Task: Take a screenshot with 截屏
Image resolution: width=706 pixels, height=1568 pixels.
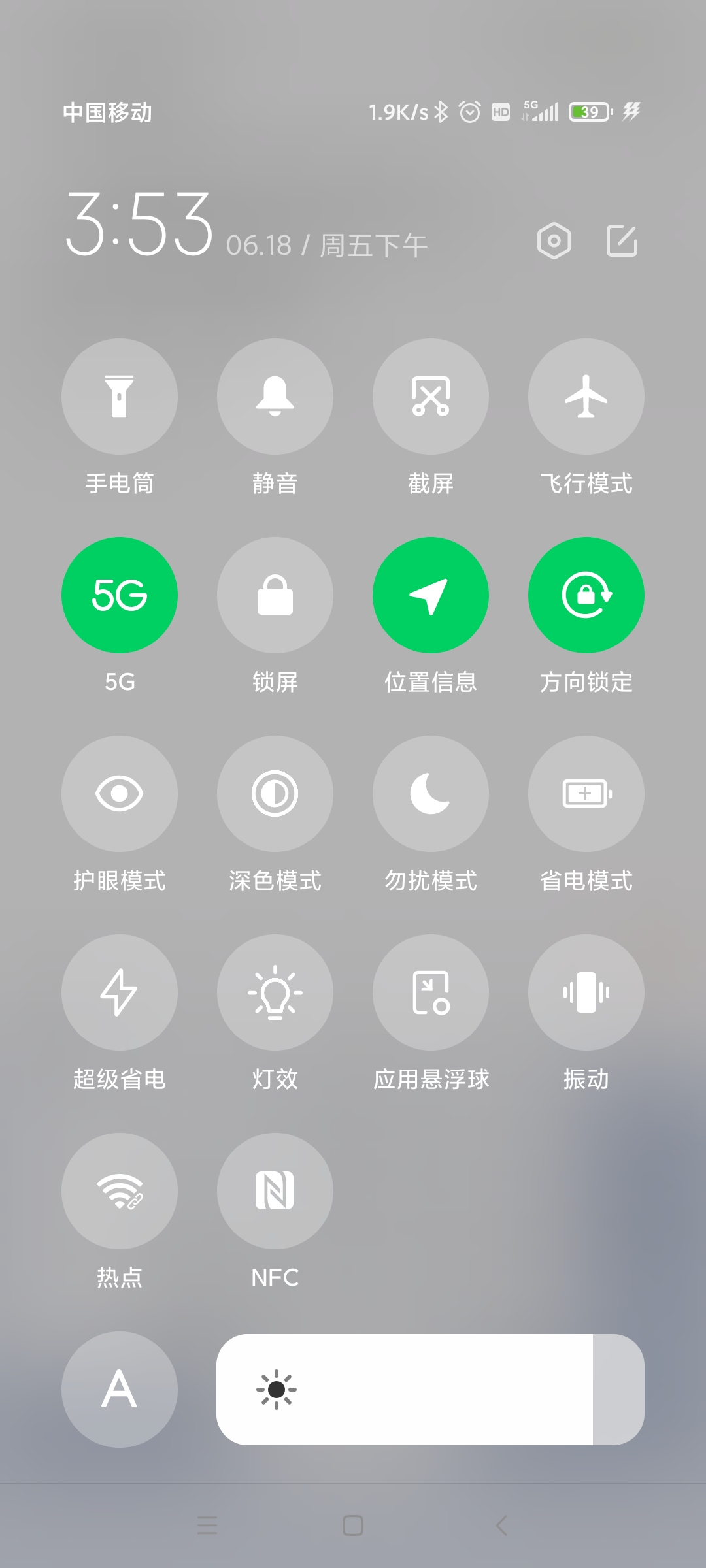Action: pos(431,397)
